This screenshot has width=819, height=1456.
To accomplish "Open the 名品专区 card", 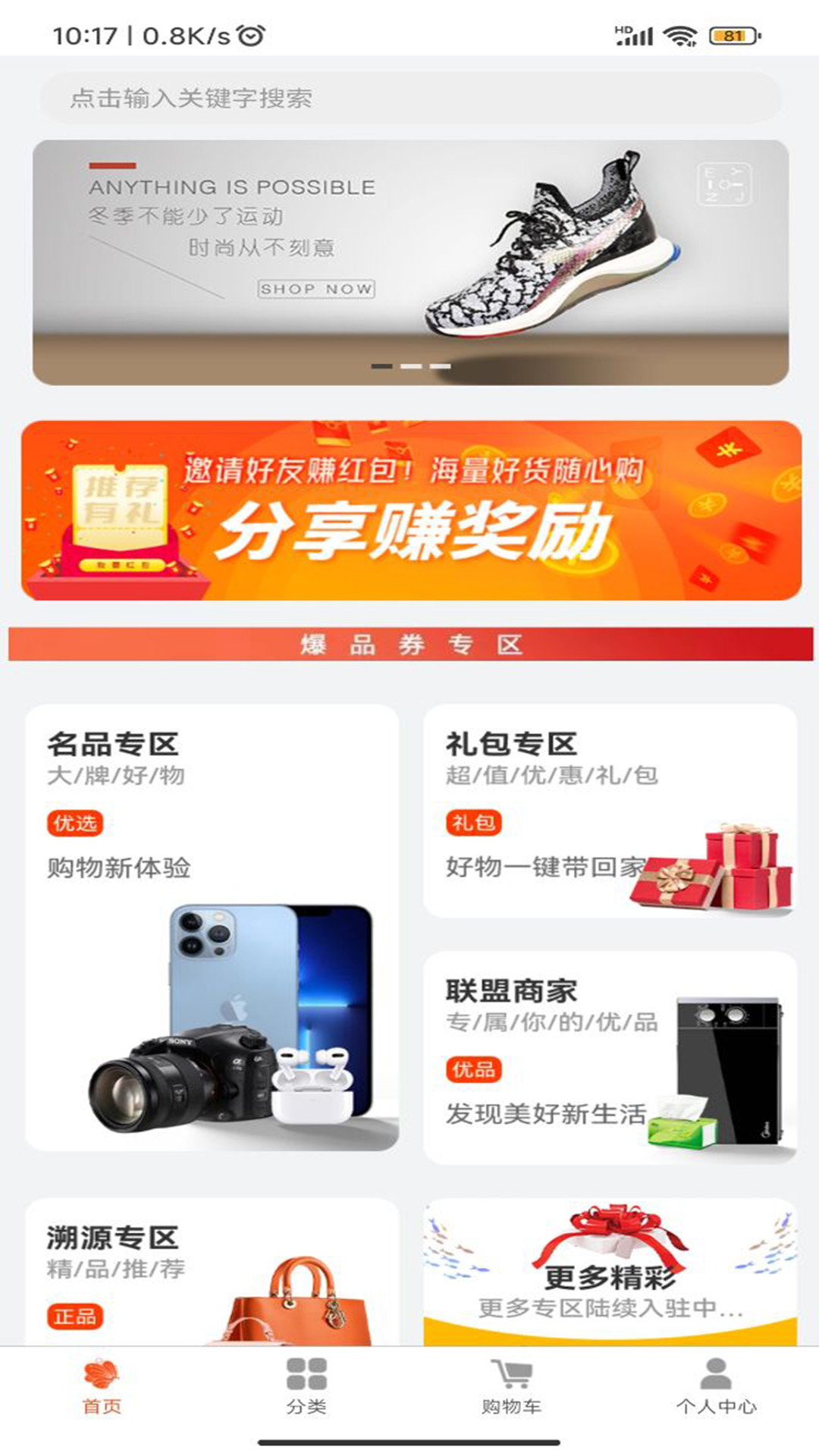I will click(212, 927).
